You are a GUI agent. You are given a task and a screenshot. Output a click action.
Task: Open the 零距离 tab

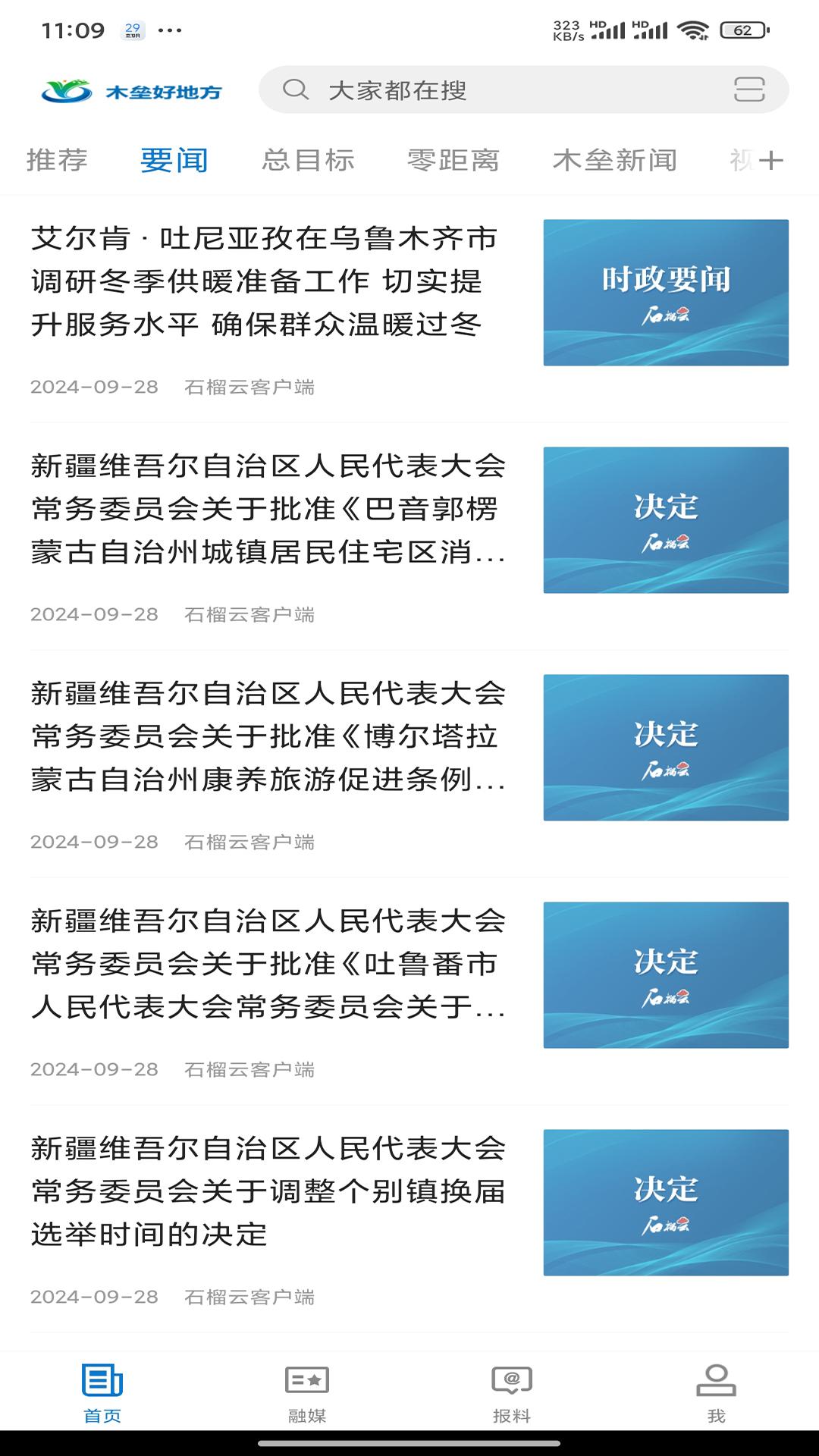[x=452, y=159]
